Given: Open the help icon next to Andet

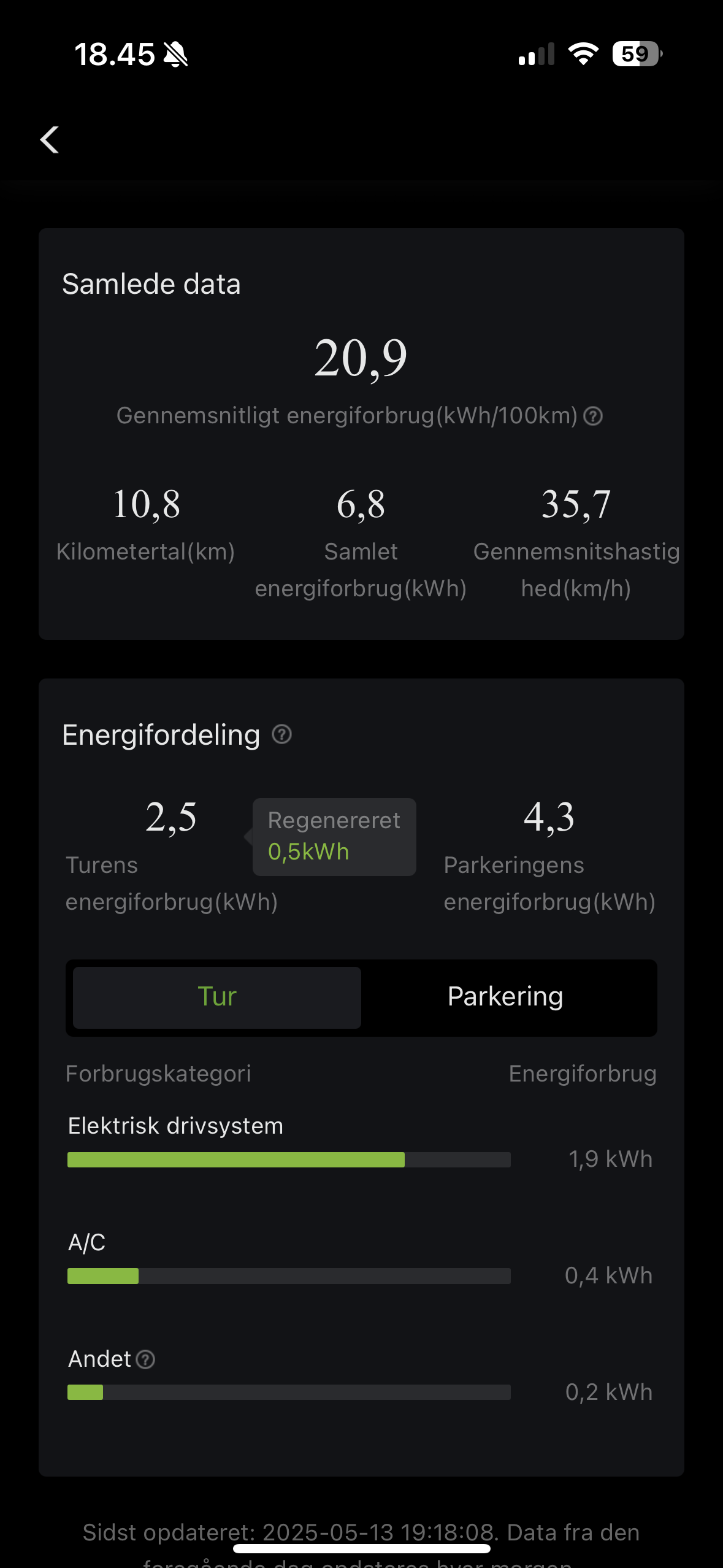Looking at the screenshot, I should click(145, 1359).
